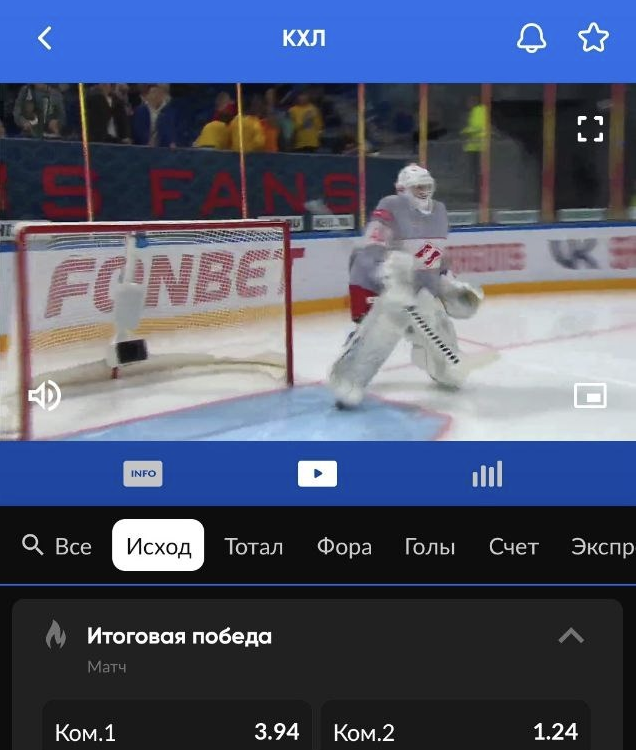Search markets with the magnifier icon
Image resolution: width=636 pixels, height=750 pixels.
coord(32,545)
